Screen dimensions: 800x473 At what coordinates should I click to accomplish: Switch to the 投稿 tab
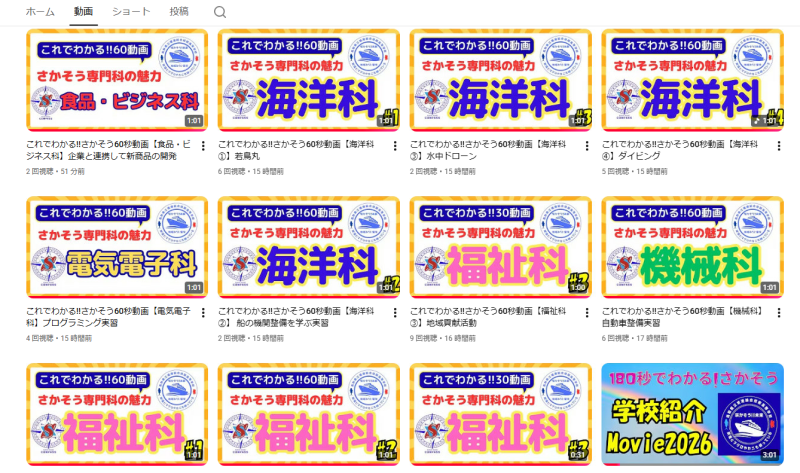tap(179, 11)
